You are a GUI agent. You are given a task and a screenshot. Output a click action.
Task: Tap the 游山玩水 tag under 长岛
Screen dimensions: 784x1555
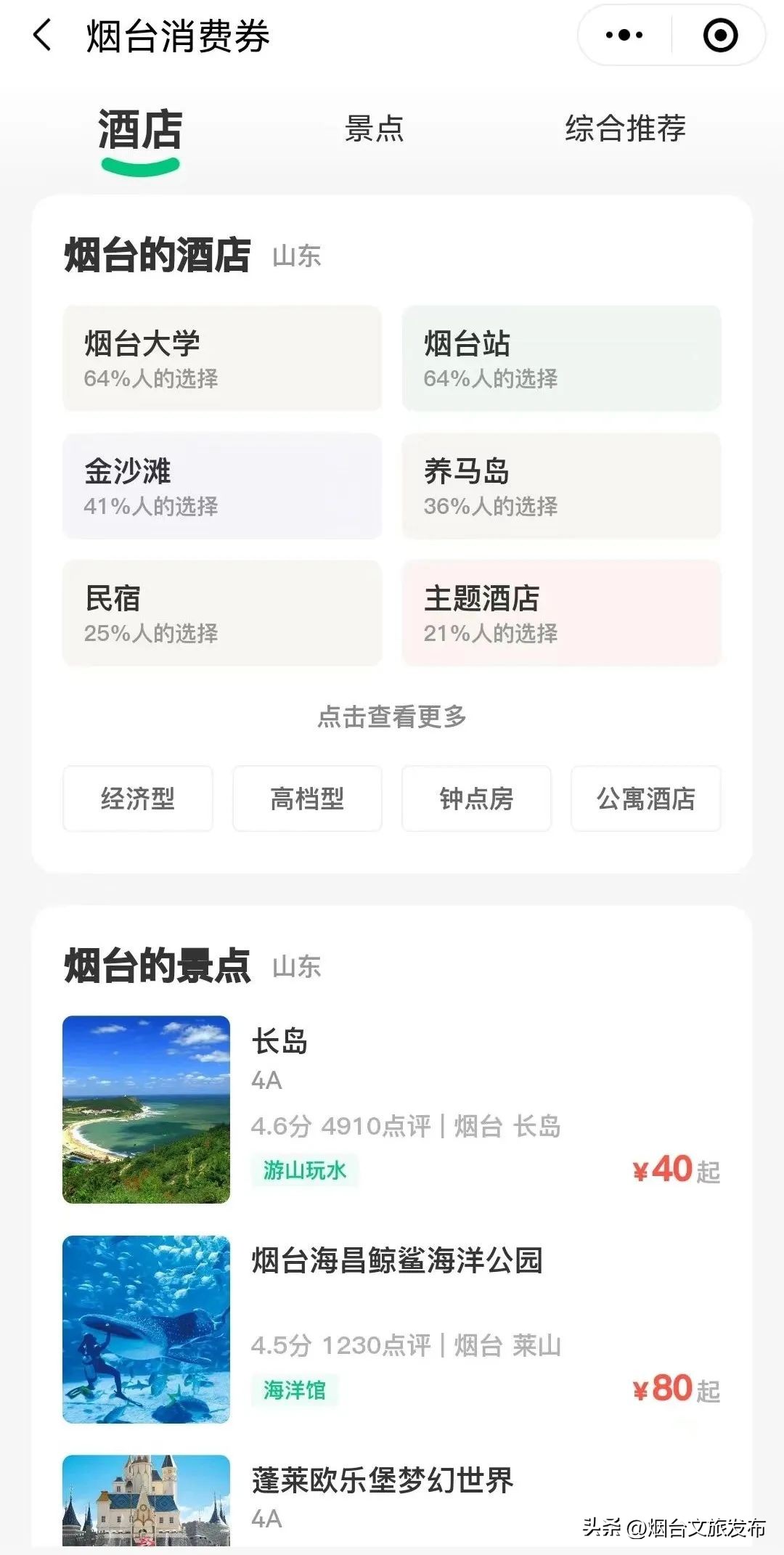[x=306, y=1170]
